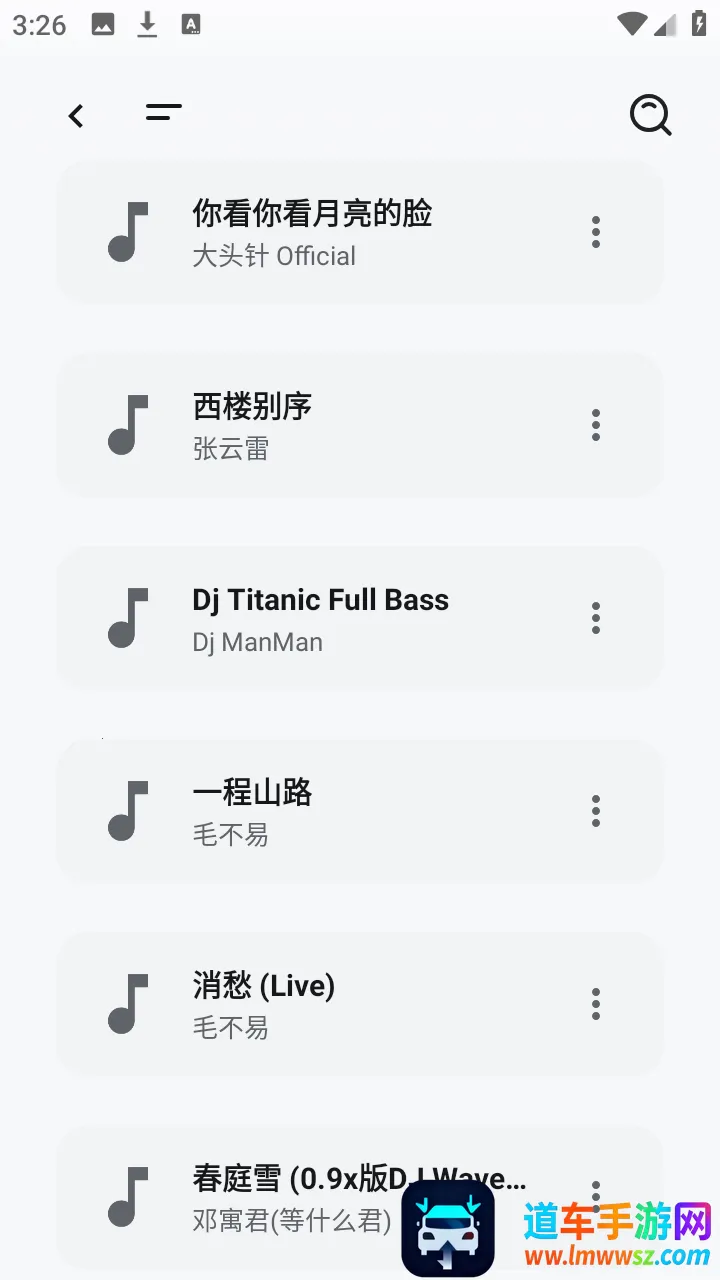
Task: Open more options for 一程山路
Action: click(596, 811)
